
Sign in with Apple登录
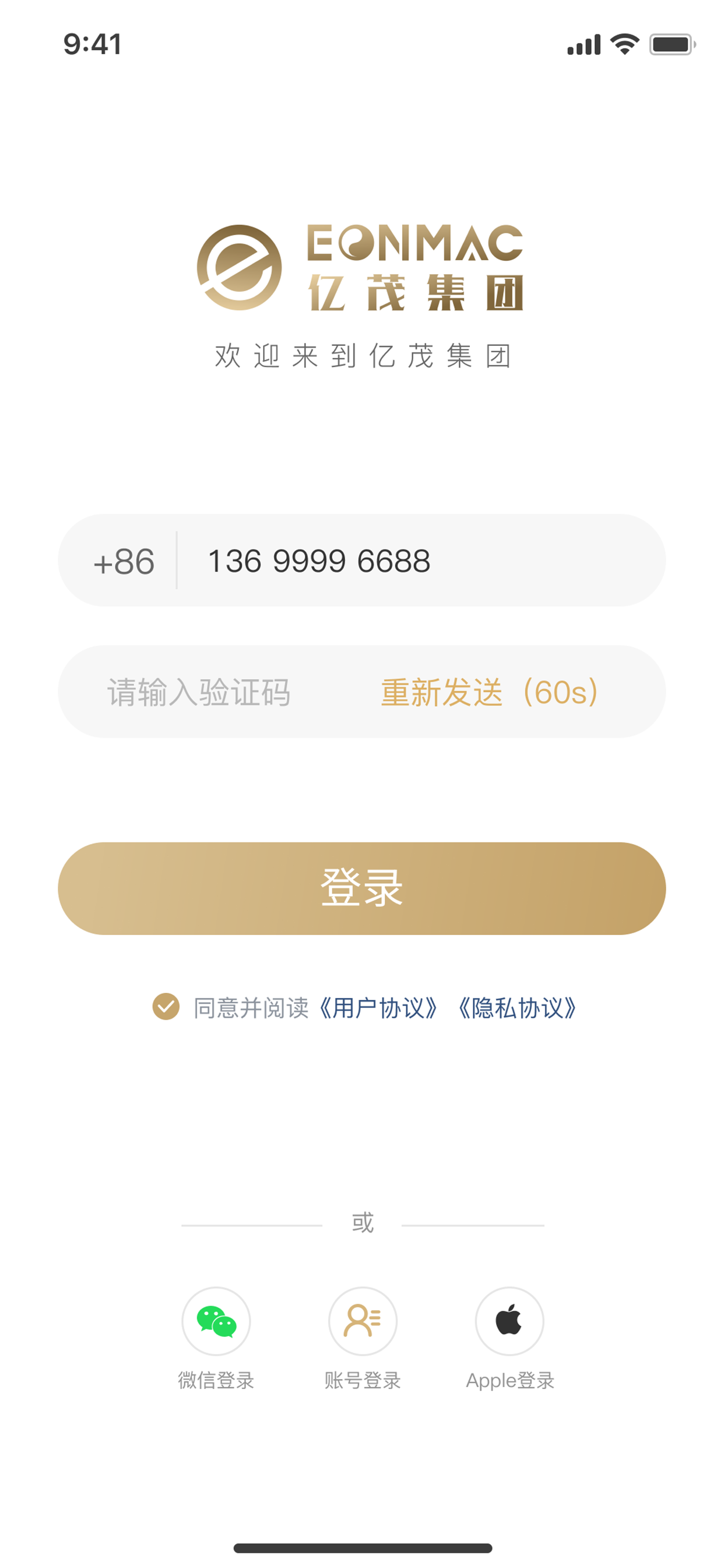(509, 1321)
